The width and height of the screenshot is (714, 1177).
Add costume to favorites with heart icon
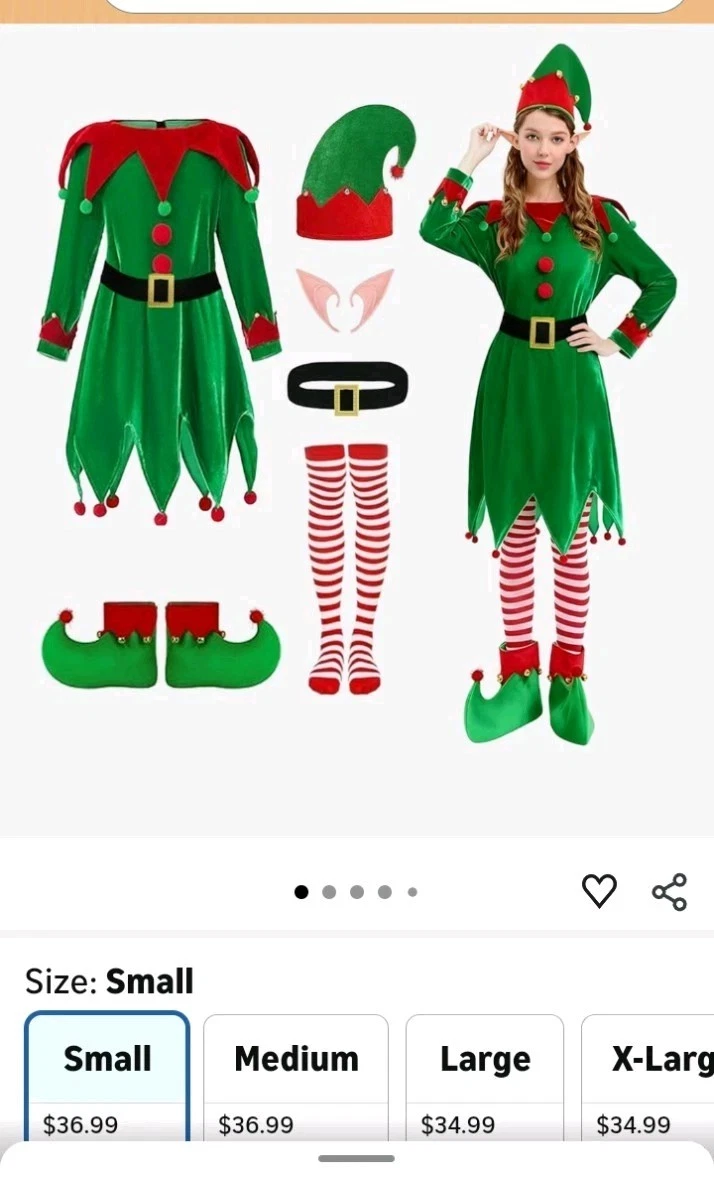(599, 891)
